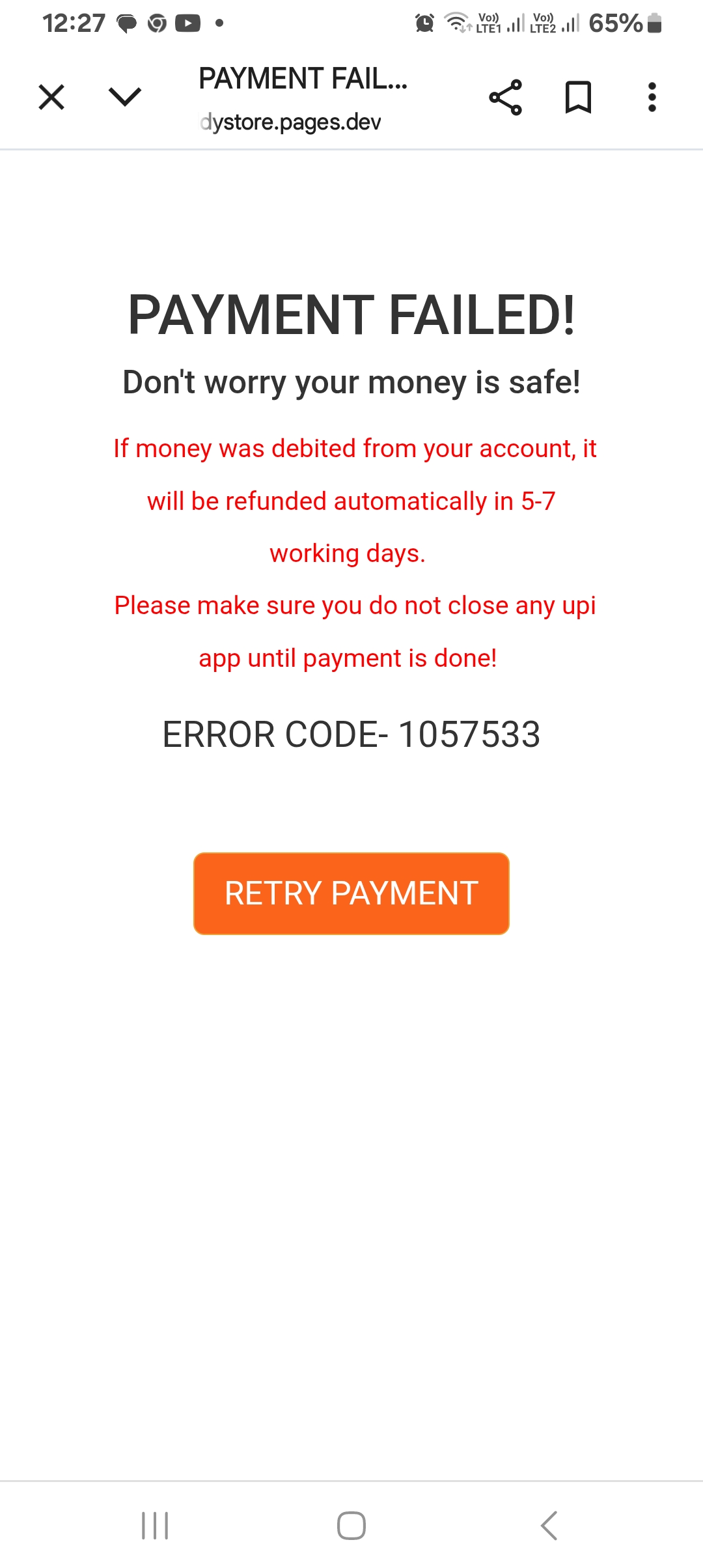
Task: Open recent apps from navigation bar
Action: point(155,1525)
